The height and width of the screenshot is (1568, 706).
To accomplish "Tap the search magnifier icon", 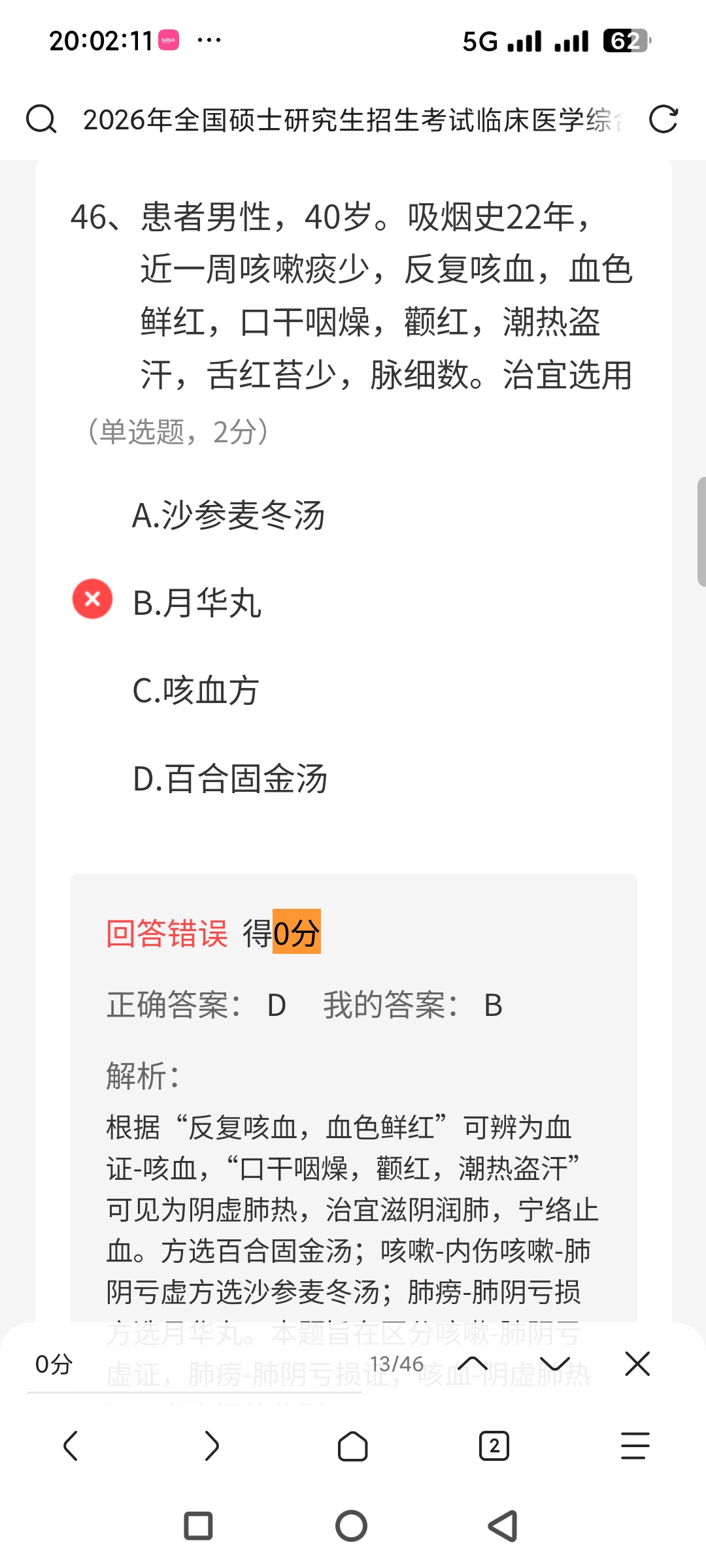I will 41,120.
